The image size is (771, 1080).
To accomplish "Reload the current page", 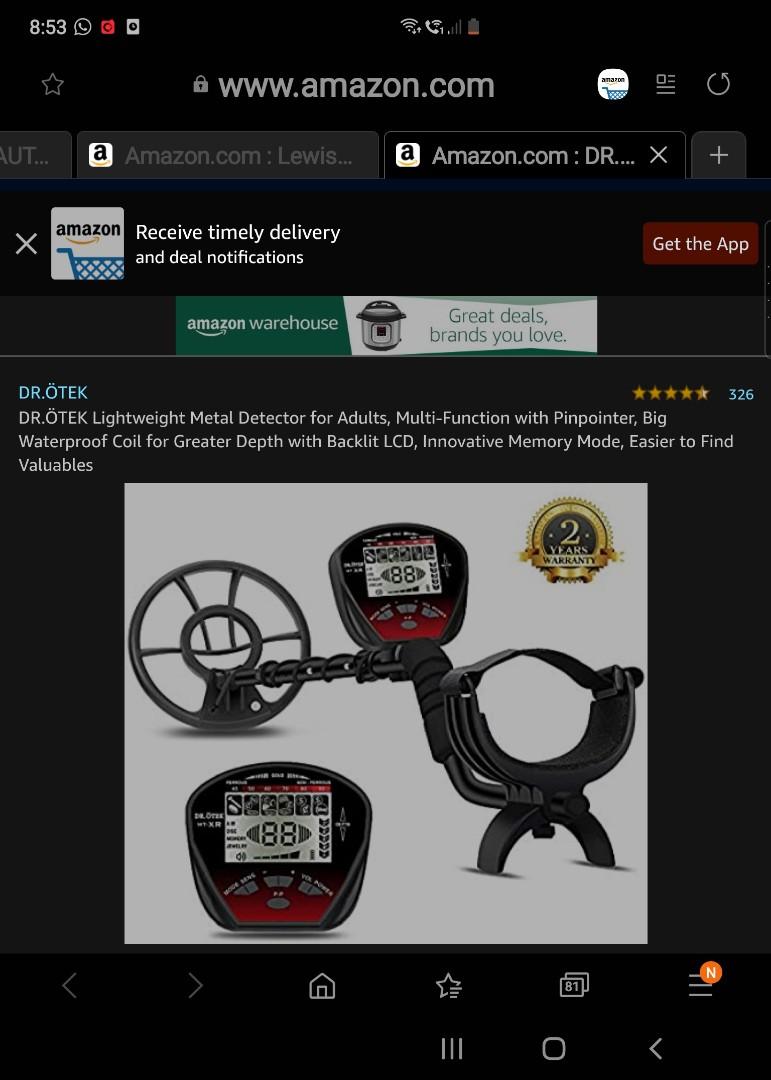I will (x=718, y=85).
